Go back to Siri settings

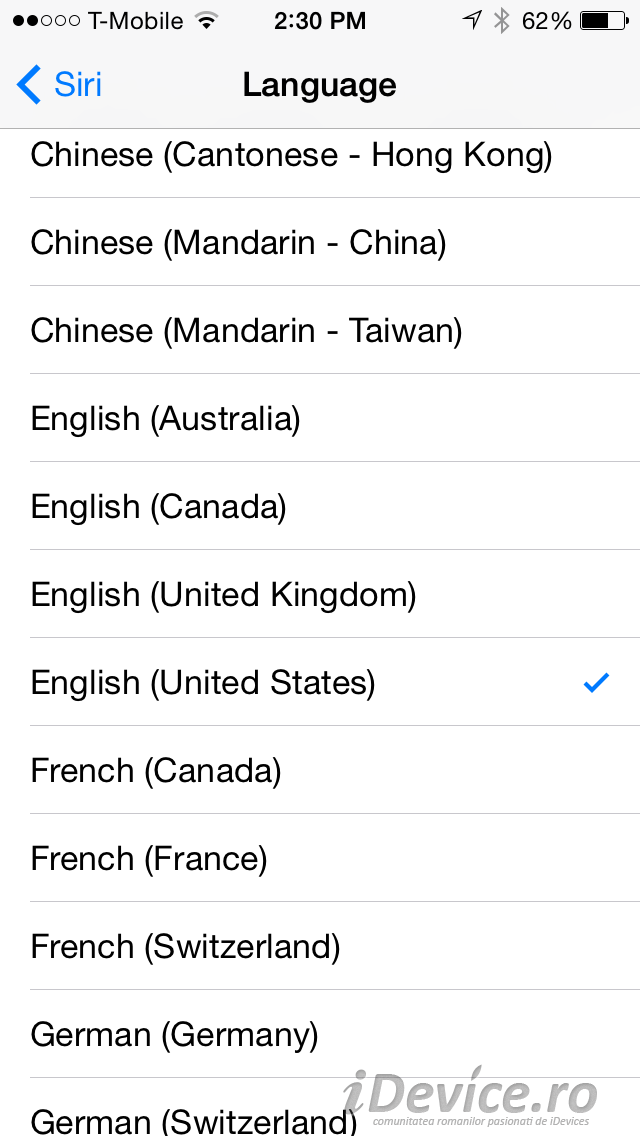59,85
